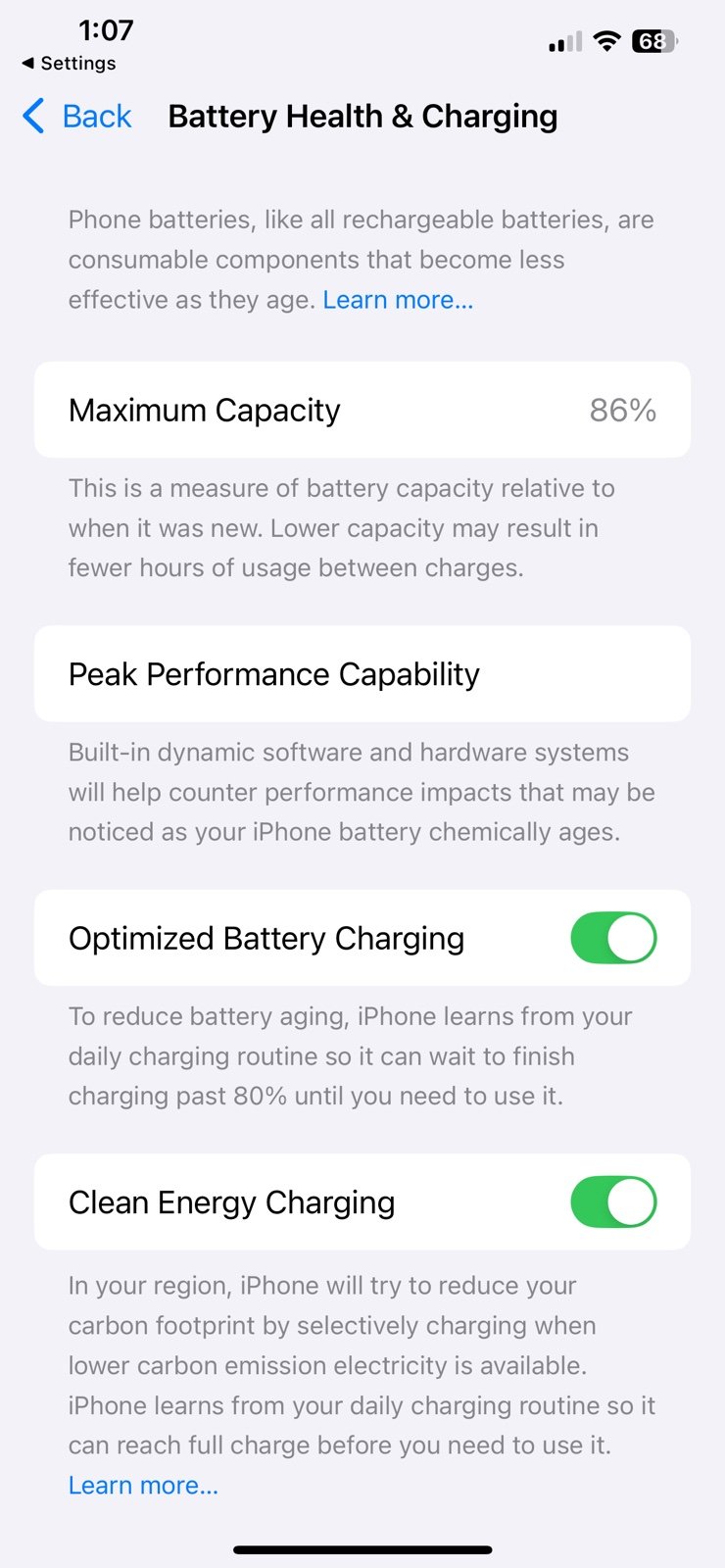
Task: Tap the clock showing 1:07
Action: (105, 30)
